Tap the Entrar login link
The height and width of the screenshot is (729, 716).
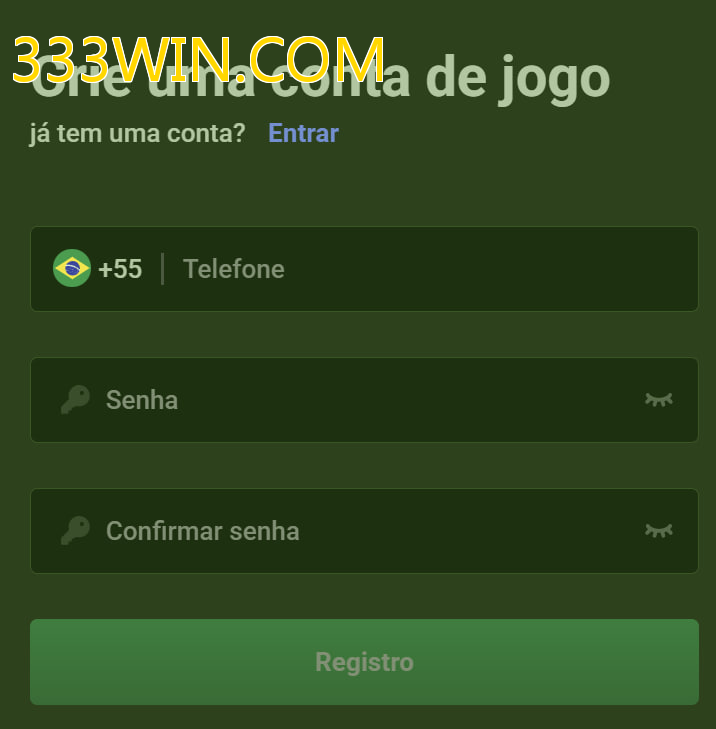click(303, 133)
